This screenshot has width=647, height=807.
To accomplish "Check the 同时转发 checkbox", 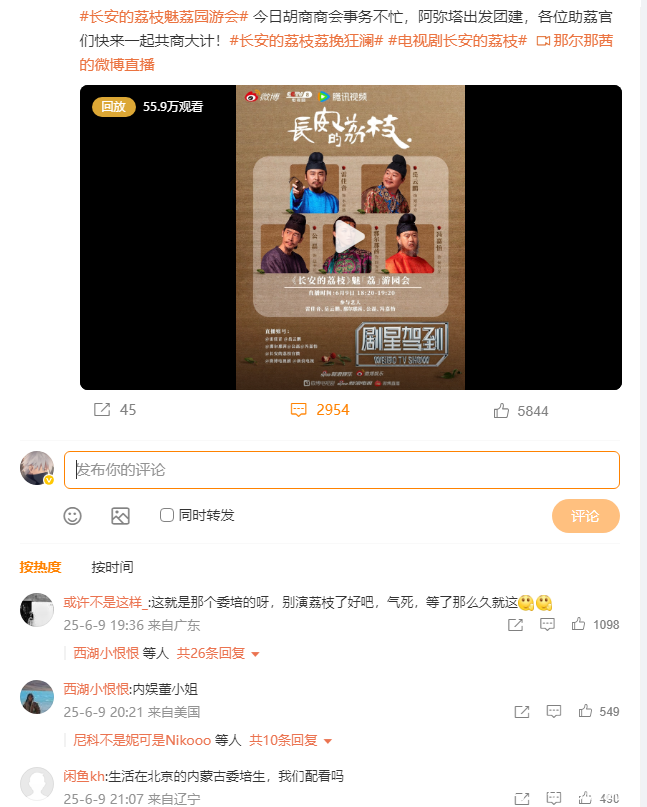I will pos(167,515).
